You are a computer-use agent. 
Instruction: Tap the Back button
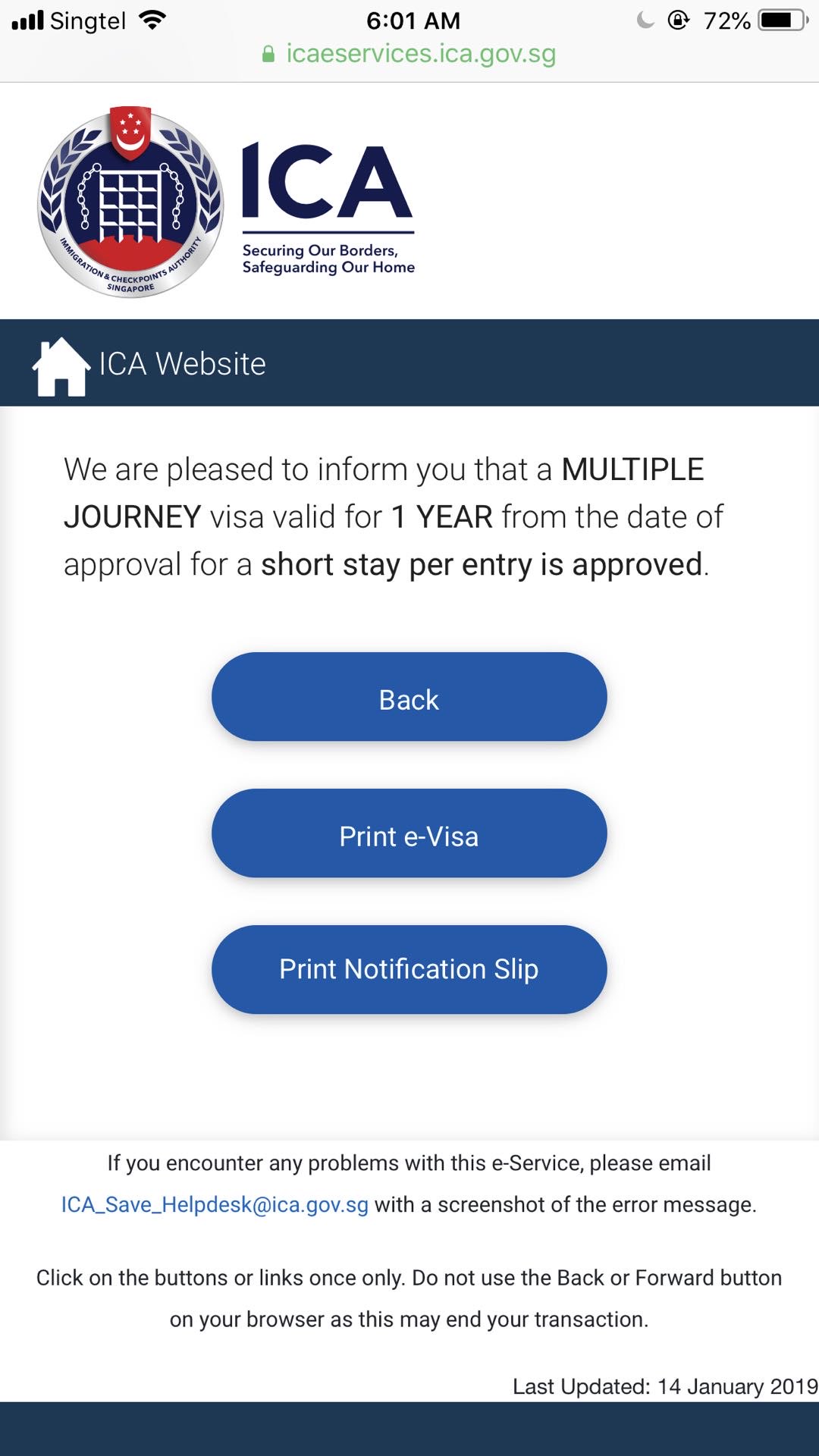tap(409, 698)
